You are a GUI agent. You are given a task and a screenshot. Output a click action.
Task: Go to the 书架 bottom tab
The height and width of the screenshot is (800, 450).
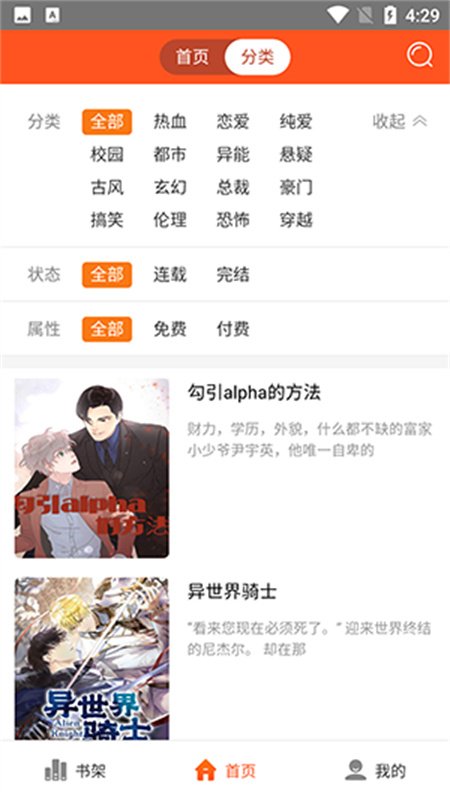pyautogui.click(x=75, y=770)
